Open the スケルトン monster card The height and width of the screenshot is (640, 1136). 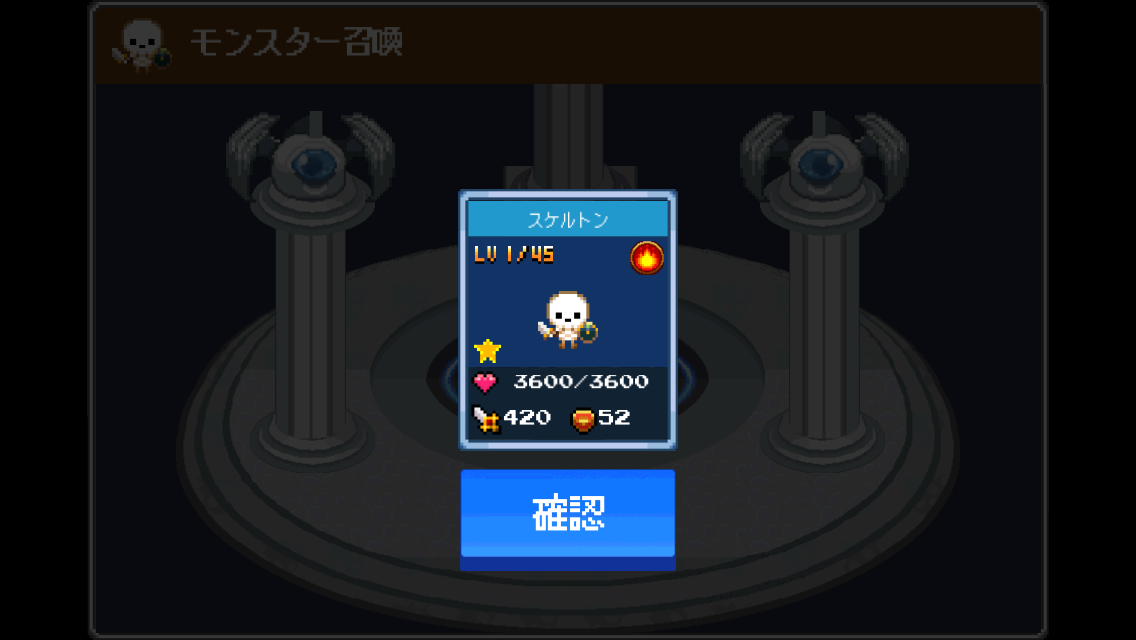coord(567,319)
